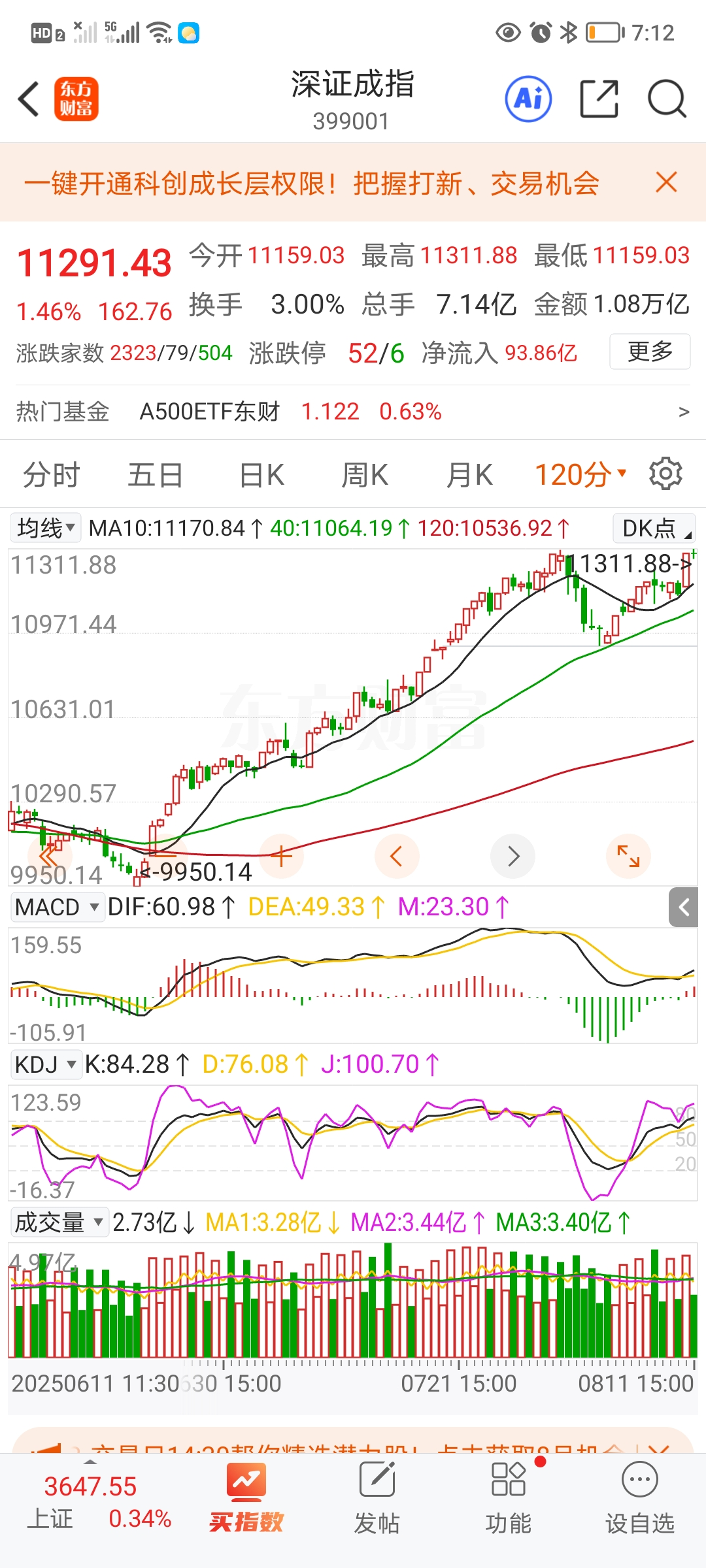This screenshot has height=1568, width=706.
Task: Open the MACD indicator selector
Action: coord(57,907)
